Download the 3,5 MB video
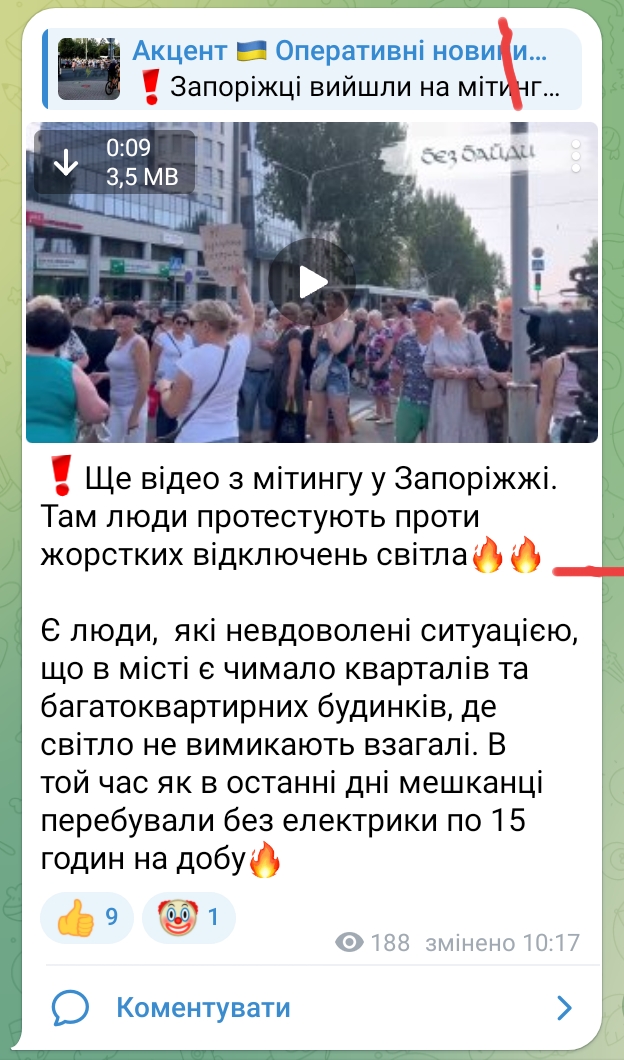The height and width of the screenshot is (1060, 624). click(x=65, y=162)
